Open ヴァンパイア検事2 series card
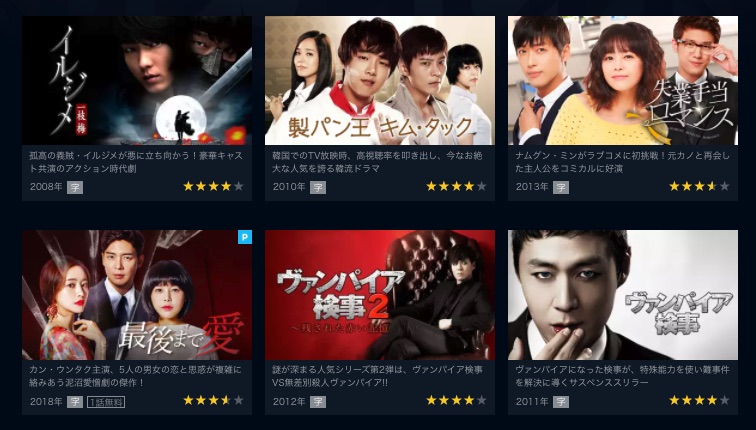This screenshot has height=430, width=756. pos(379,295)
